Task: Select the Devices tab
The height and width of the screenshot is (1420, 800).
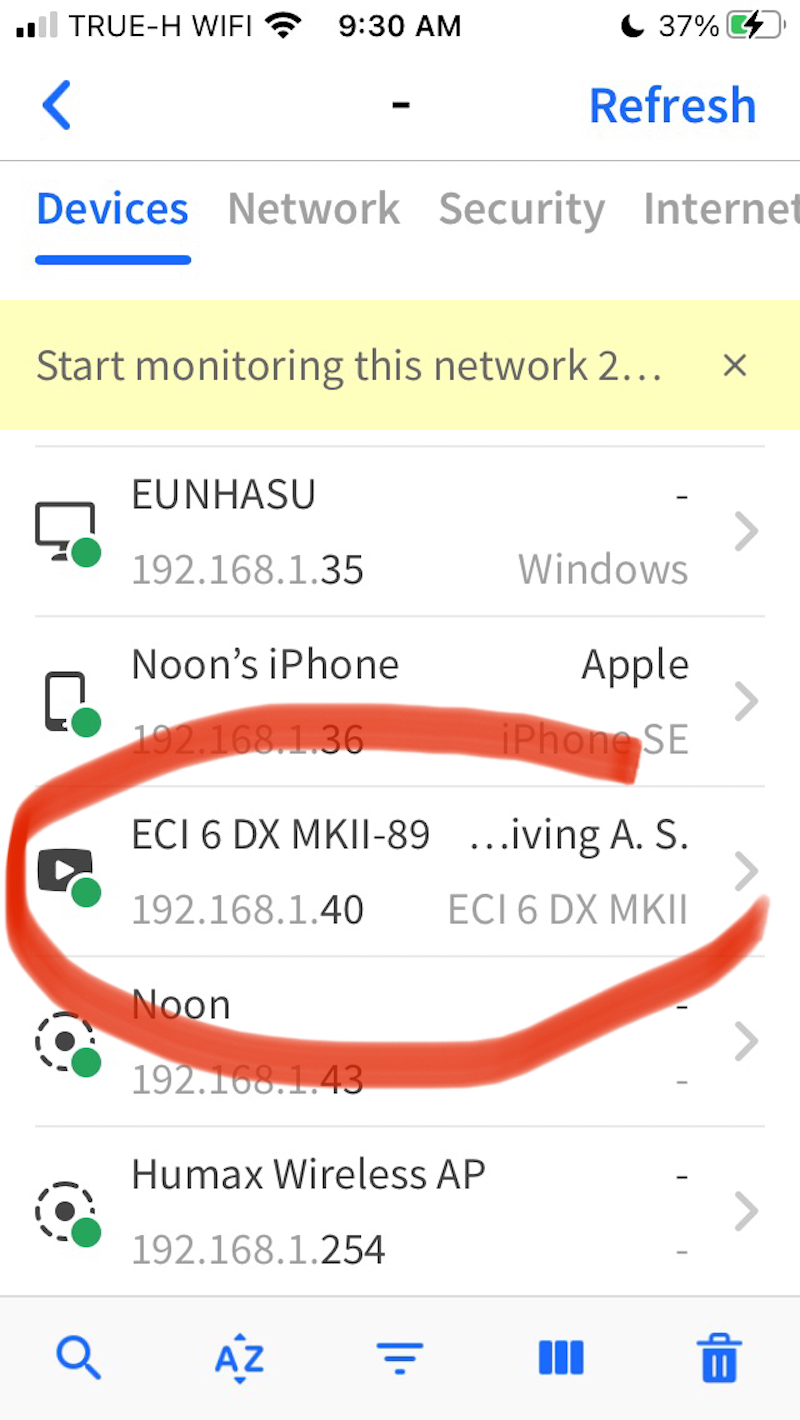Action: [112, 209]
